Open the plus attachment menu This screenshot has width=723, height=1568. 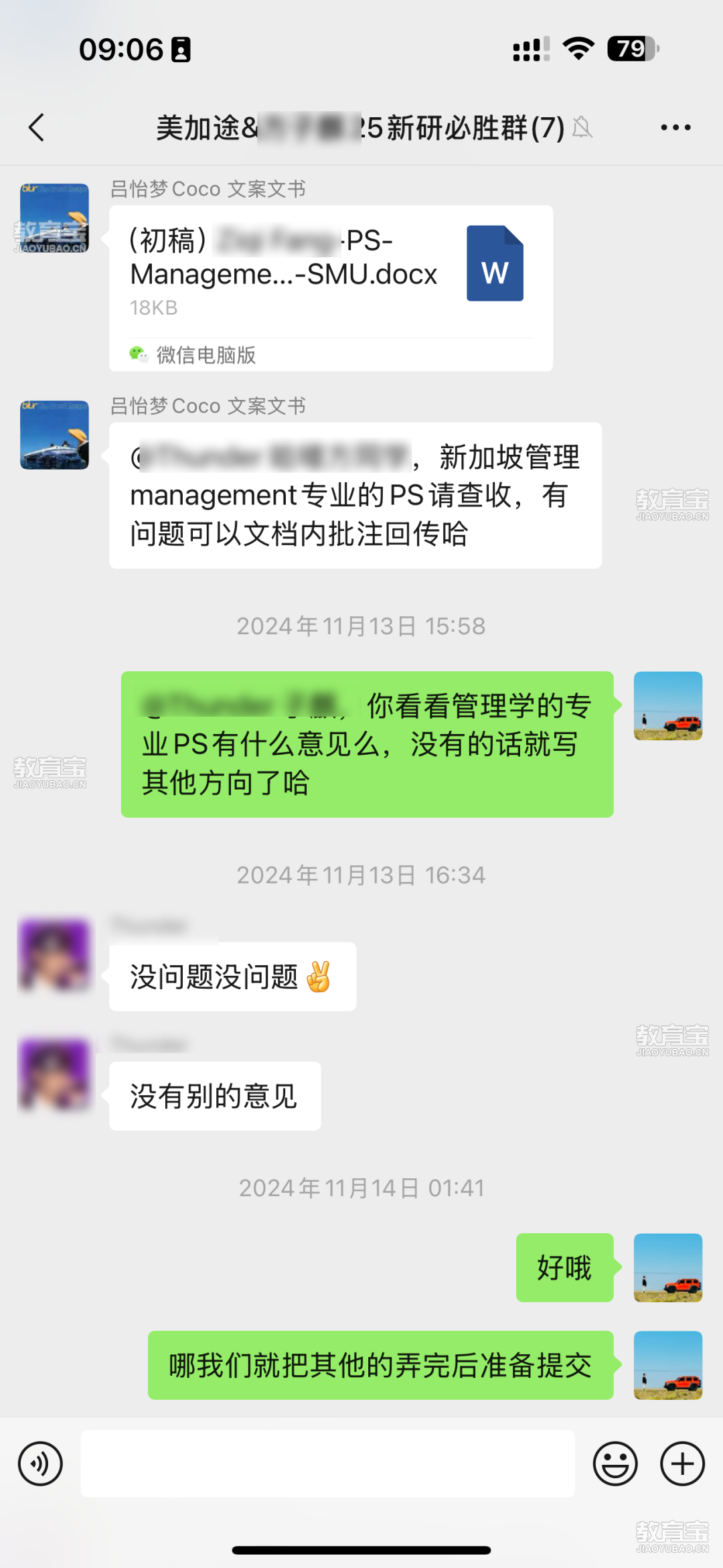pos(682,1464)
